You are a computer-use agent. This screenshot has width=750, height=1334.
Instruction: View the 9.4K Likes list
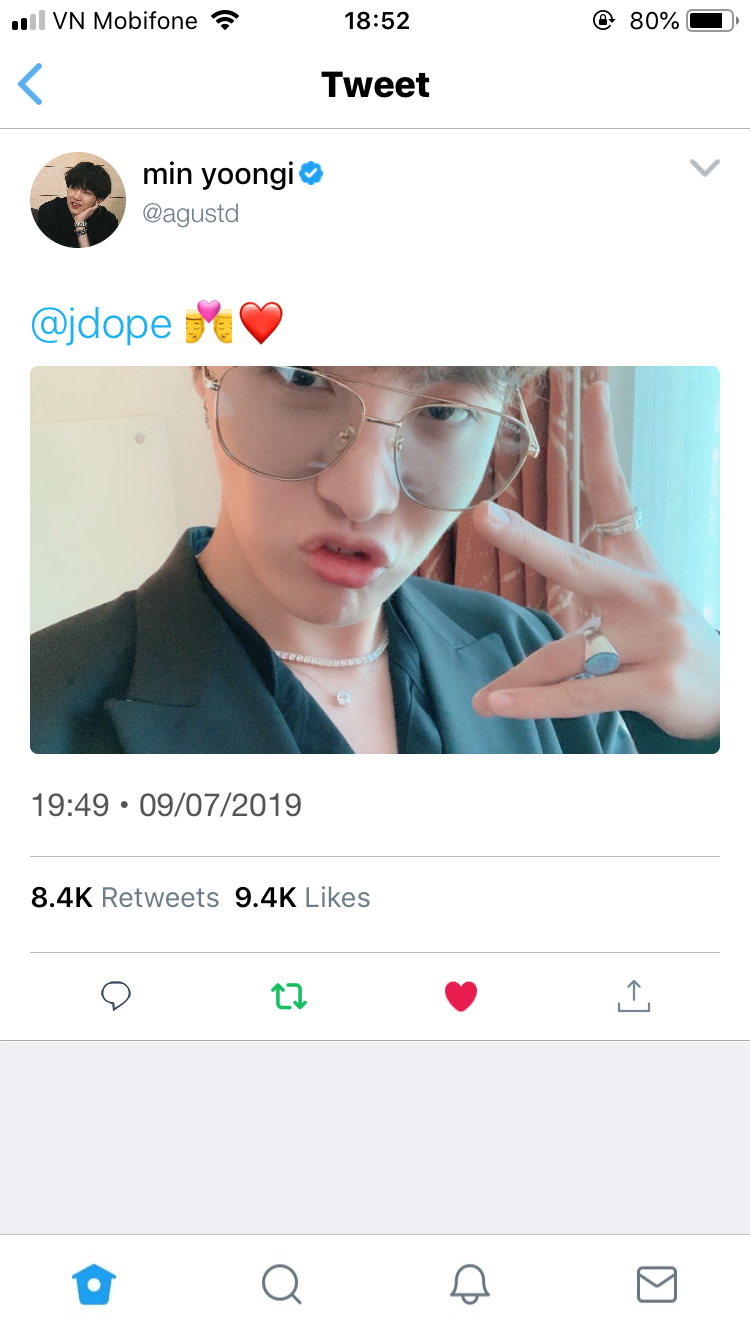click(x=302, y=898)
